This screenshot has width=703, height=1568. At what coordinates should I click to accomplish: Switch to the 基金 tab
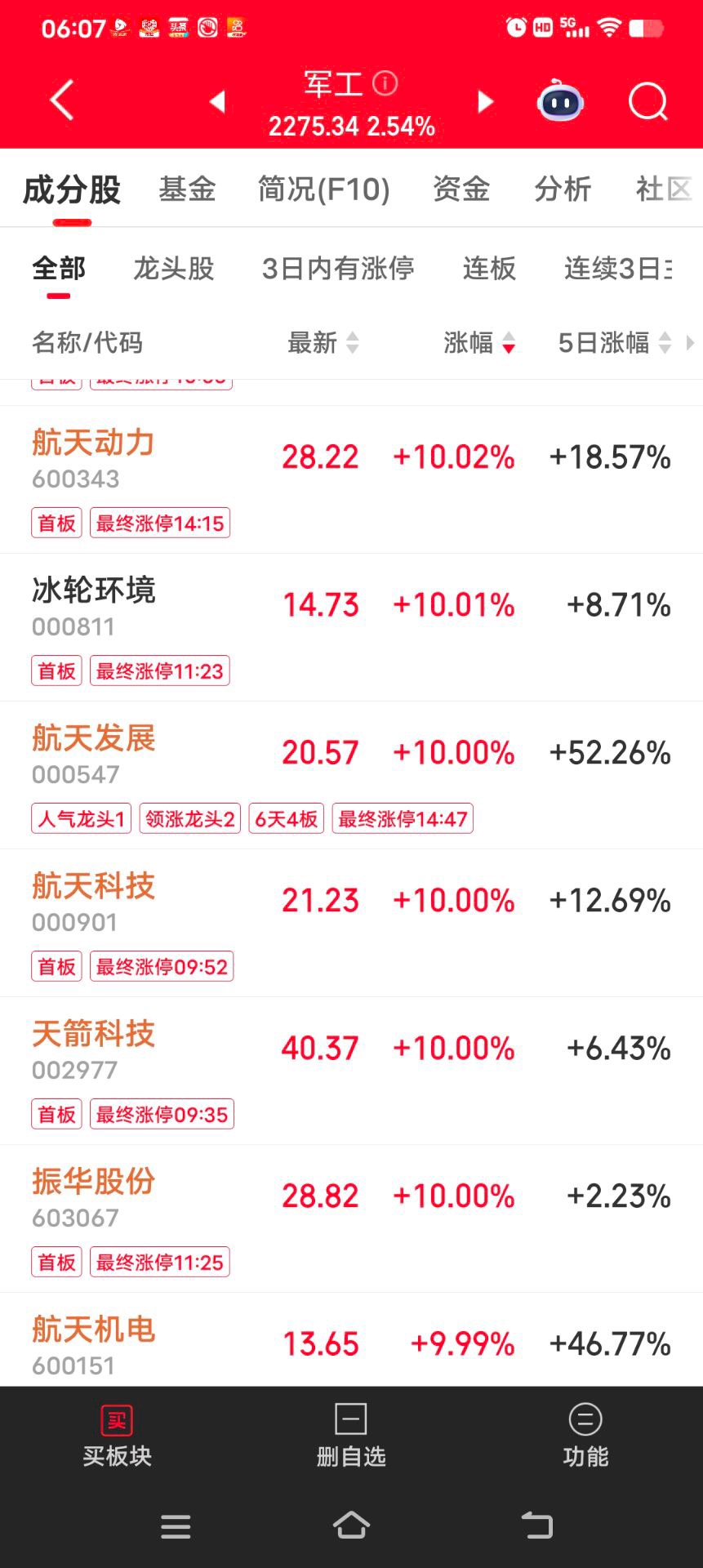[187, 189]
